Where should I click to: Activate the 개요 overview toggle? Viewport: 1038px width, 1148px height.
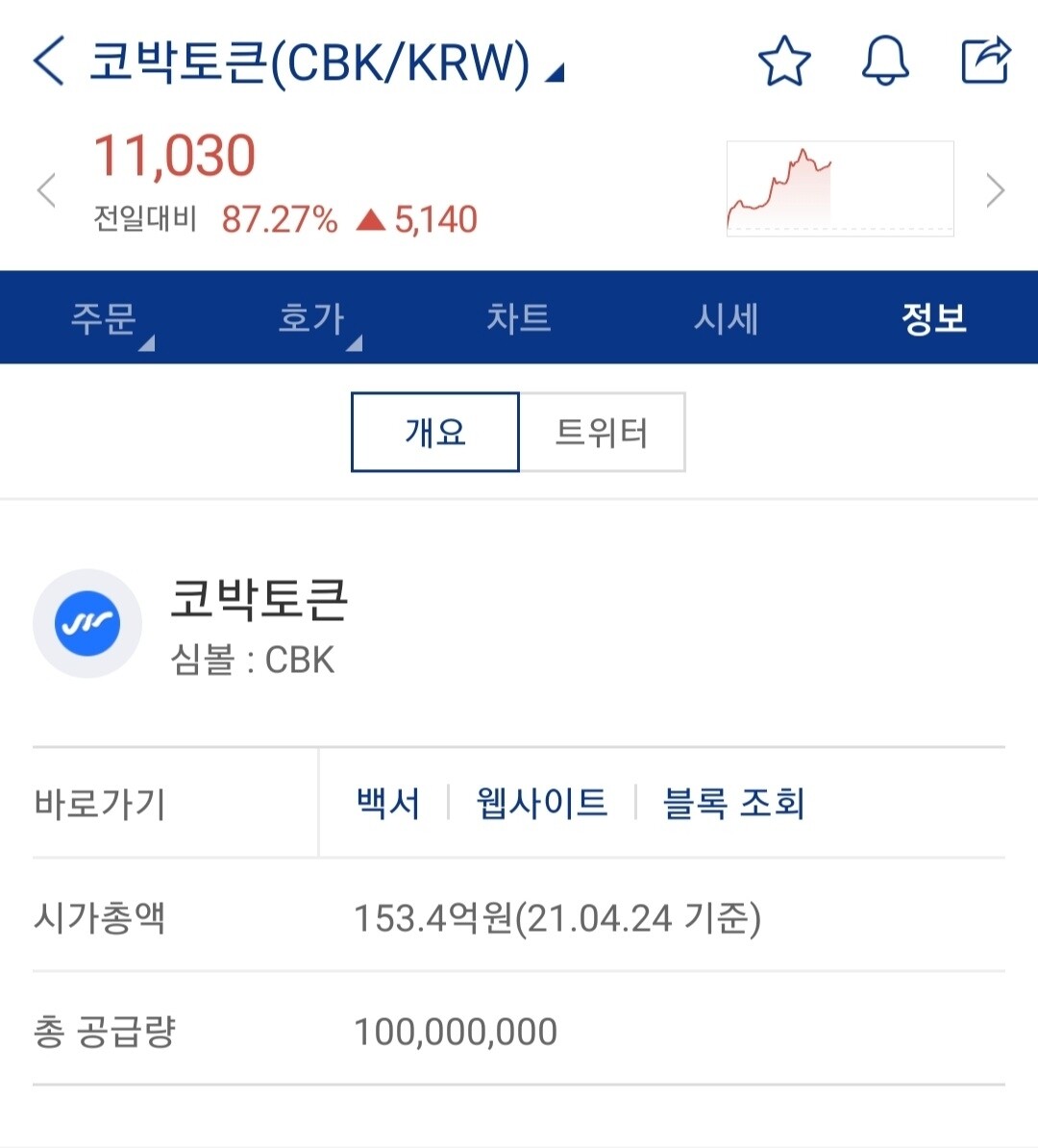pyautogui.click(x=433, y=432)
